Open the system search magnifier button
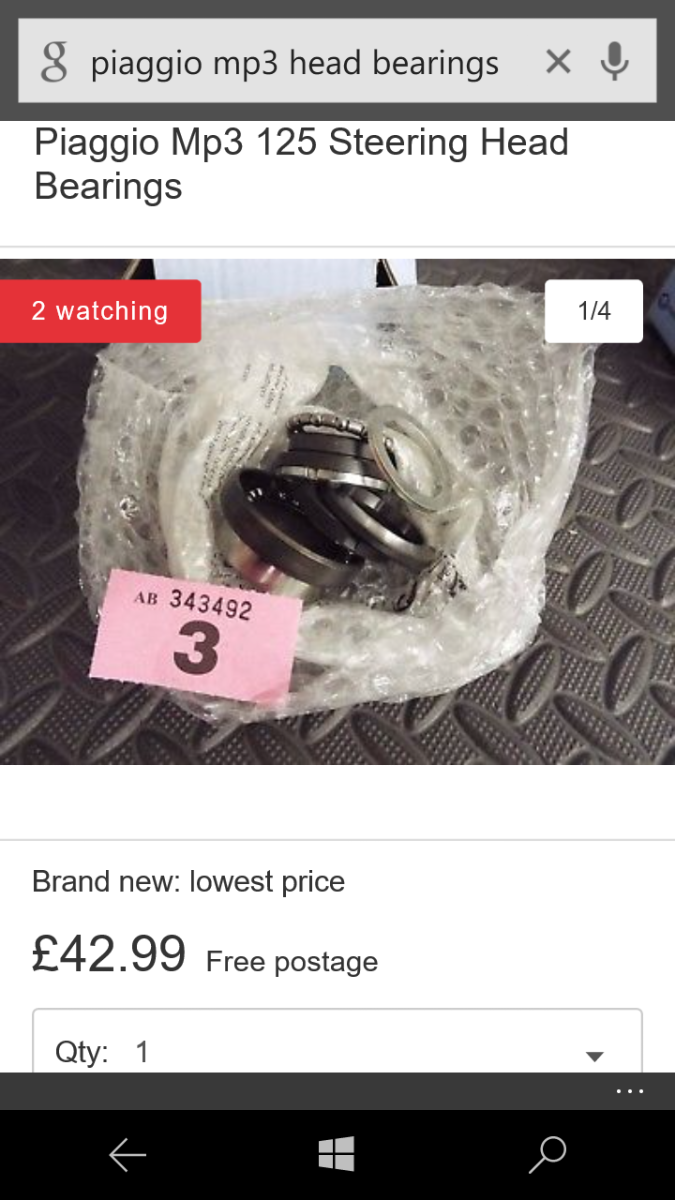Screen dimensions: 675x1200 point(547,1155)
